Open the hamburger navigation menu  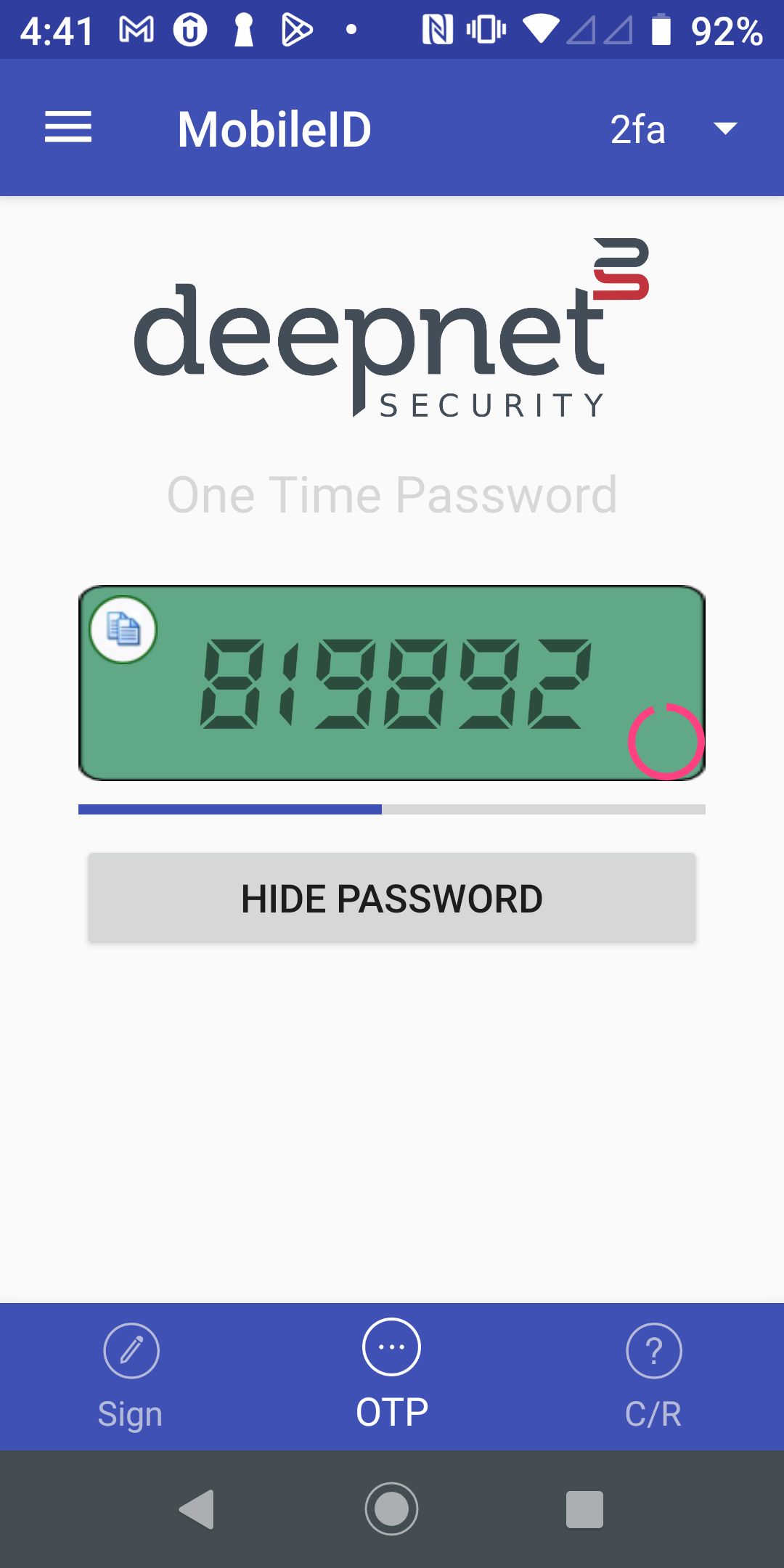pyautogui.click(x=68, y=128)
